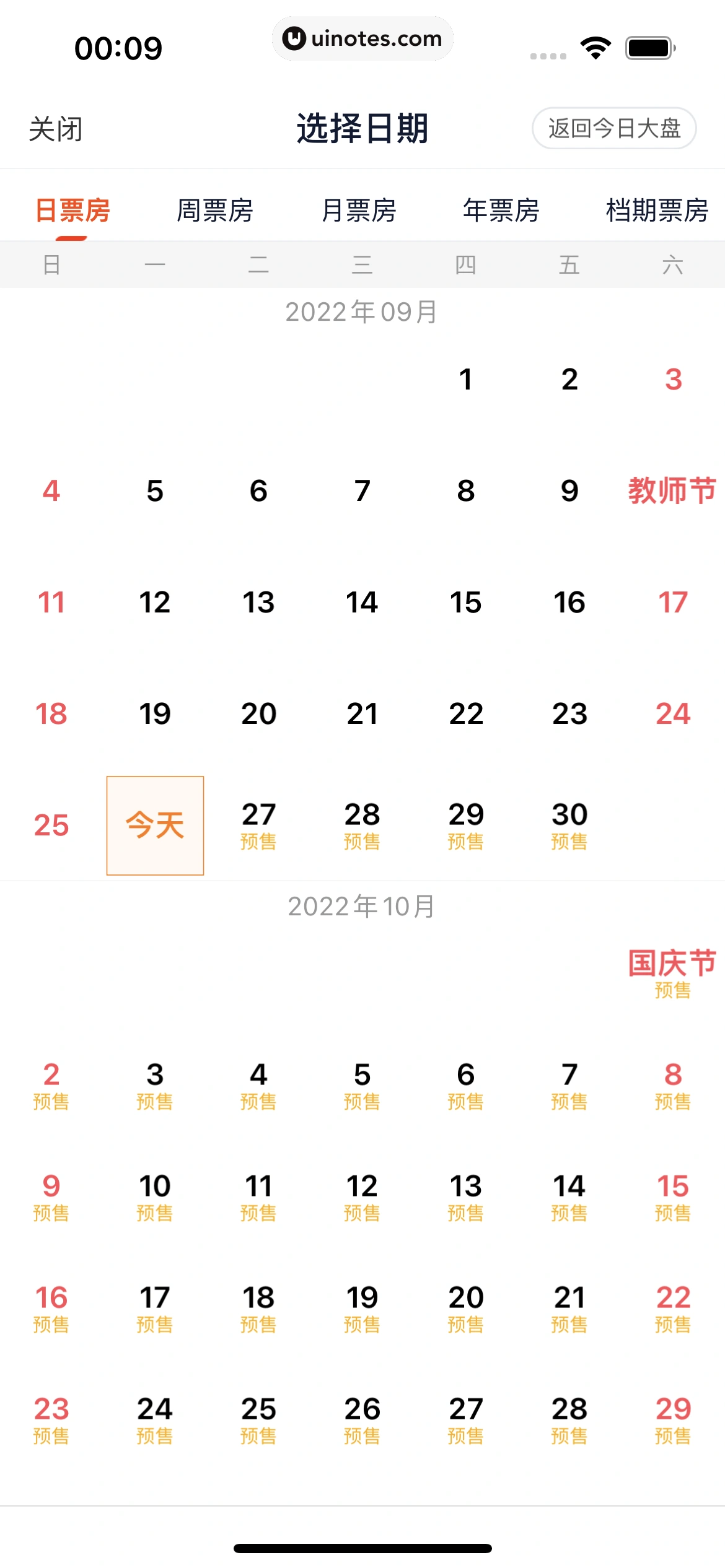725x1568 pixels.
Task: Pick the 教师节 date in September
Action: [x=672, y=490]
